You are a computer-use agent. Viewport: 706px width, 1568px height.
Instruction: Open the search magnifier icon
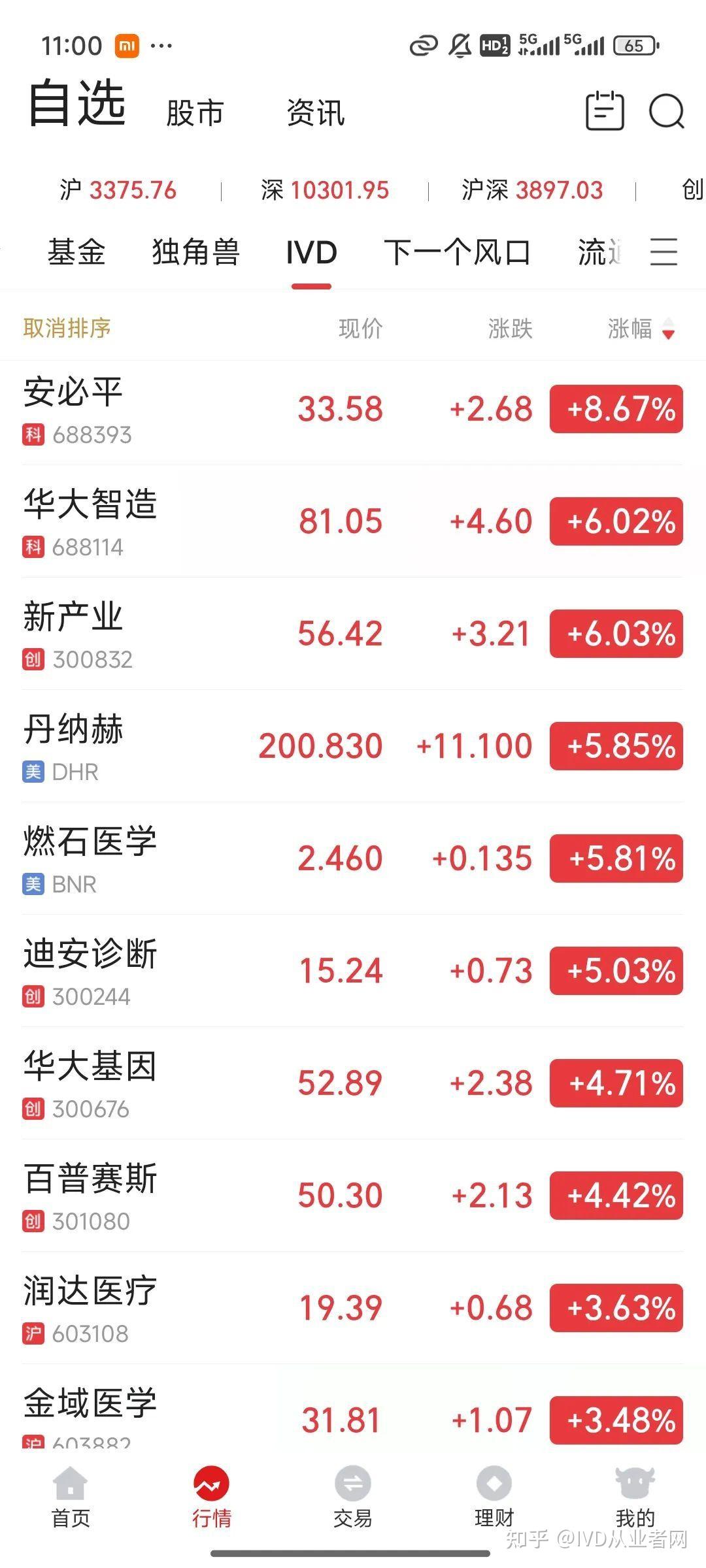[666, 111]
